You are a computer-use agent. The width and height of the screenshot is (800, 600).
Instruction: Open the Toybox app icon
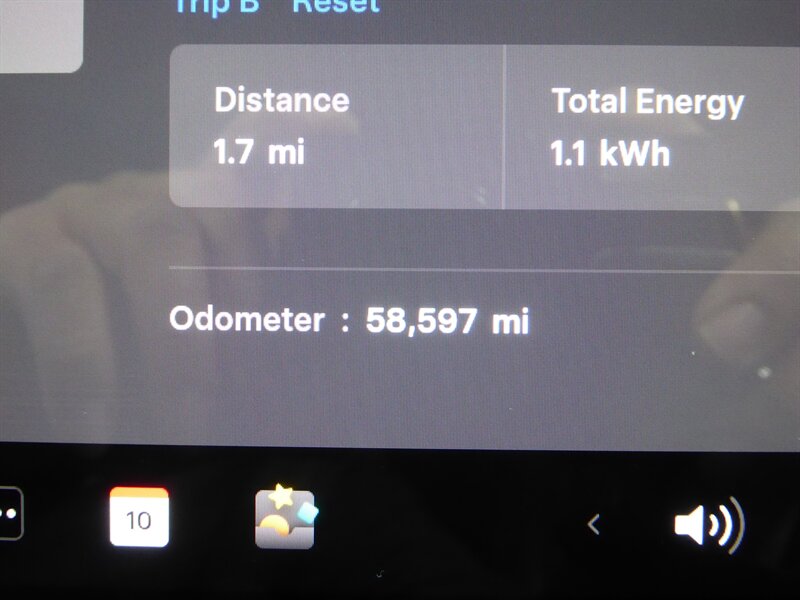click(286, 517)
